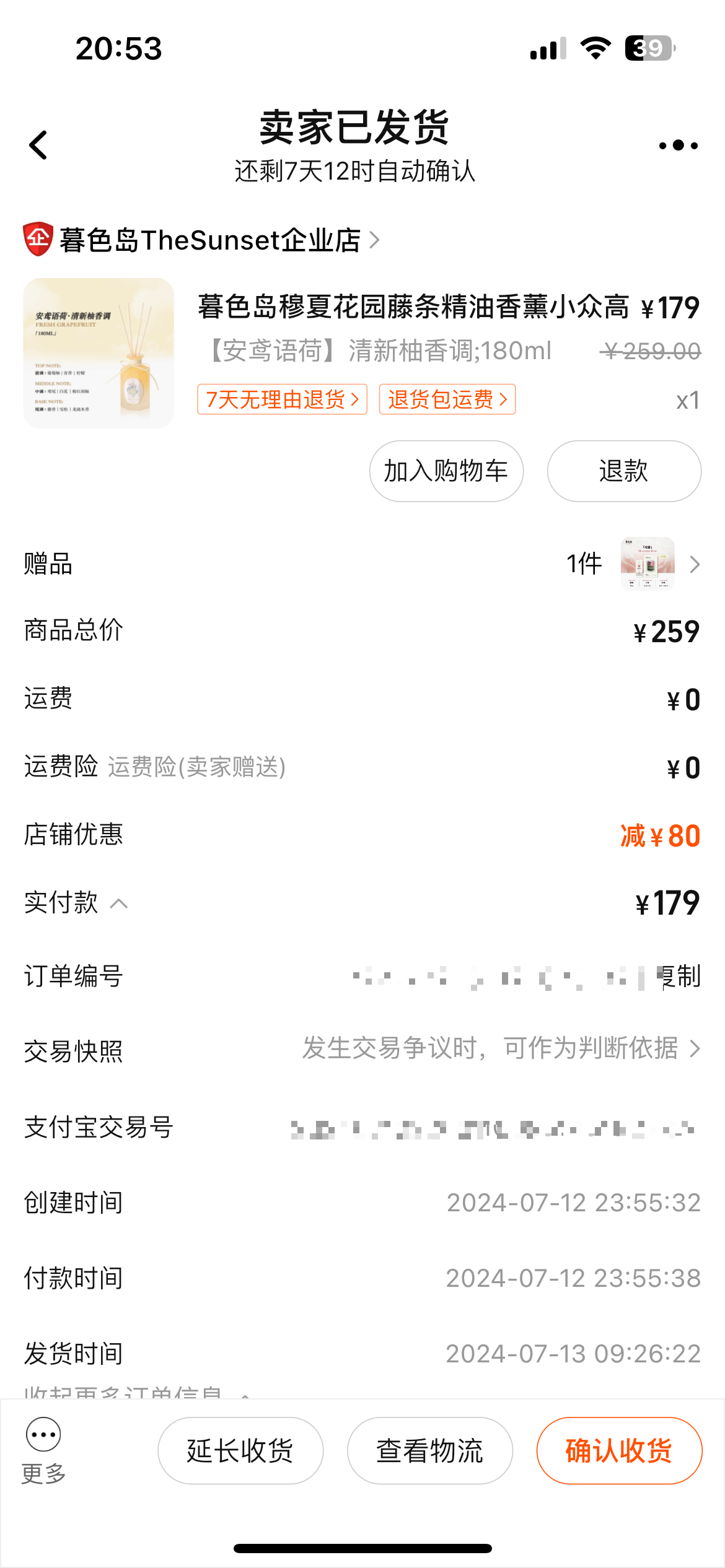Copy the order number with 复制
This screenshot has width=725, height=1568.
click(x=680, y=977)
